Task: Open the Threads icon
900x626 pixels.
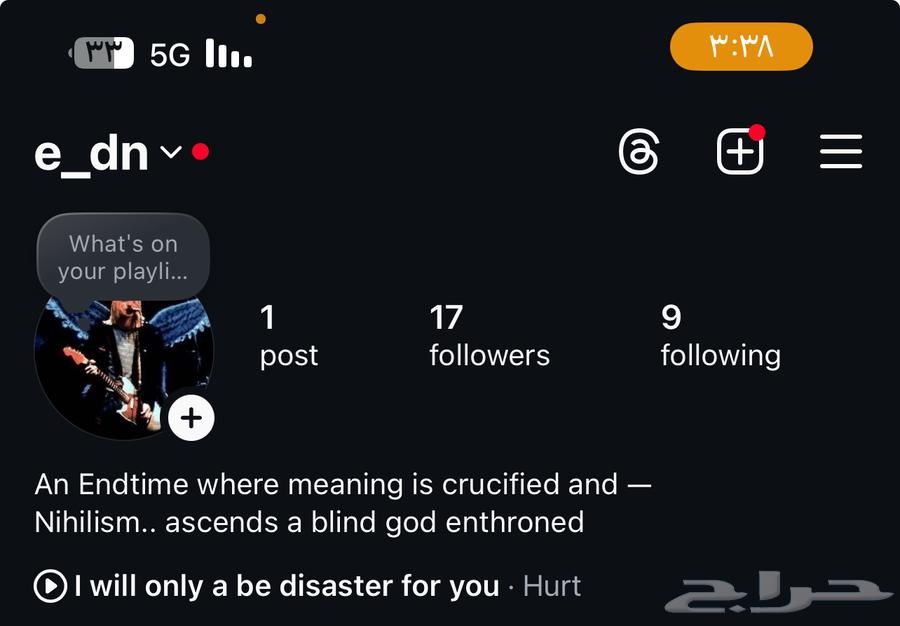Action: click(x=639, y=153)
